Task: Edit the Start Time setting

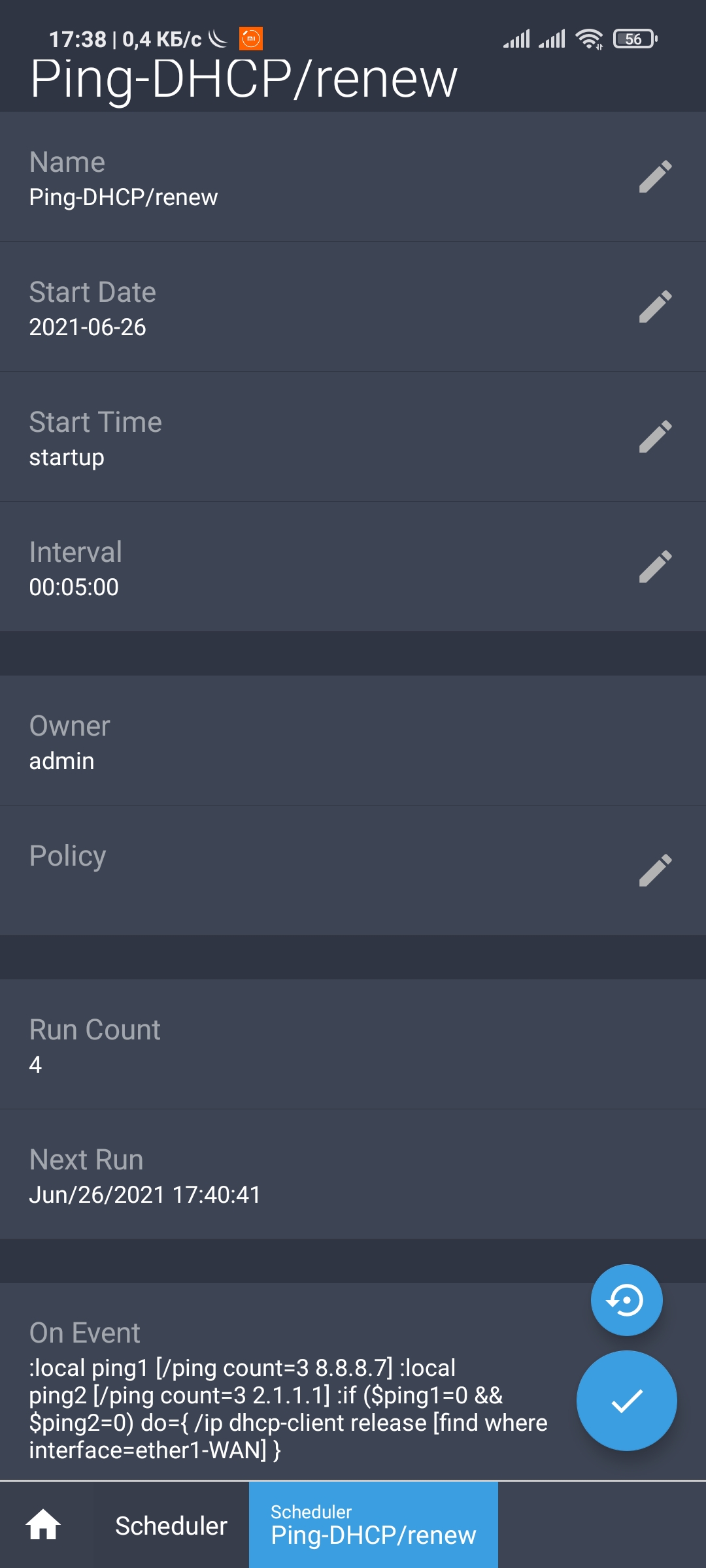Action: pos(655,436)
